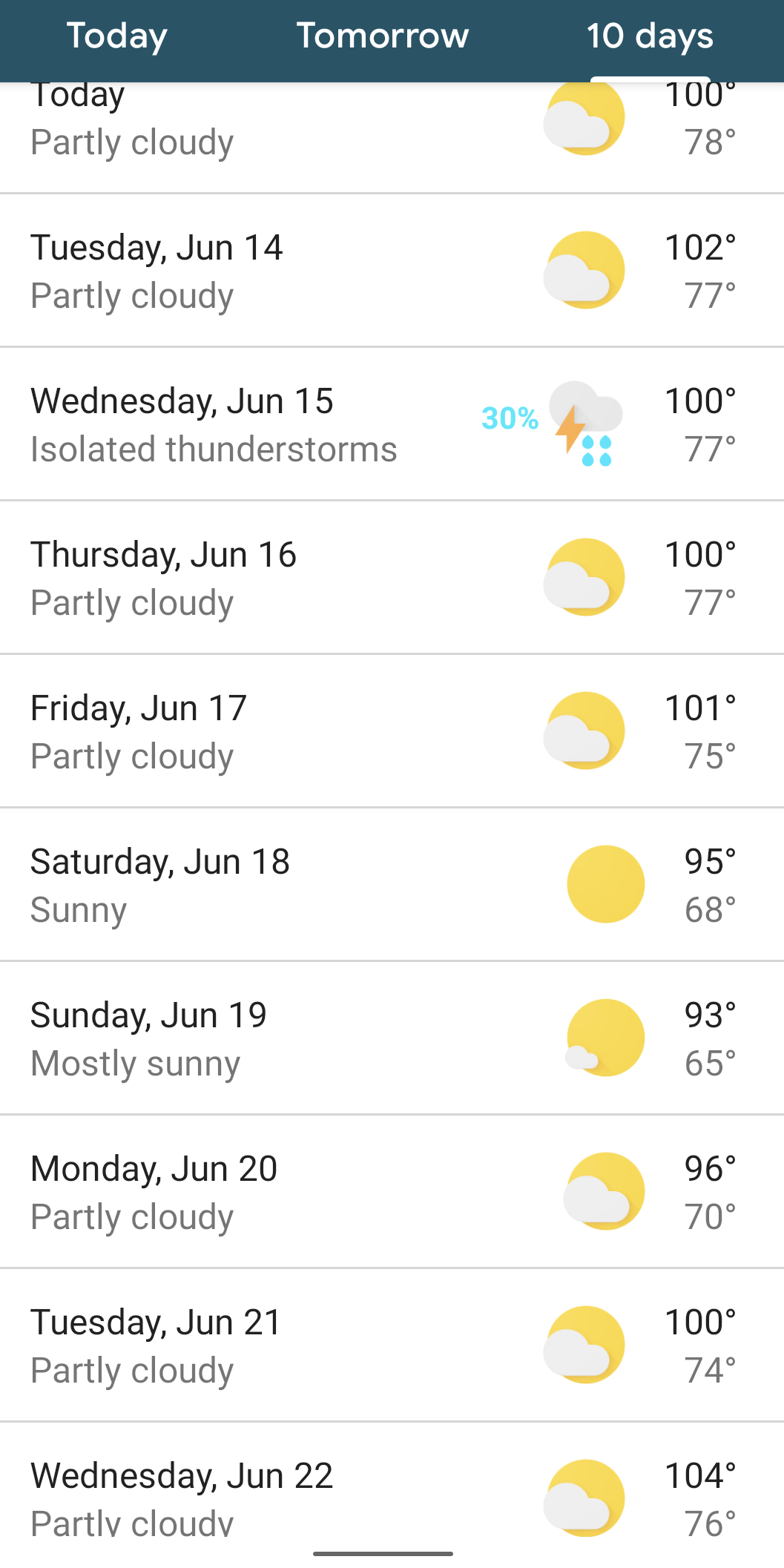Viewport: 784px width, 1568px height.
Task: Open Tuesday, Jun 14 forecast
Action: point(392,271)
